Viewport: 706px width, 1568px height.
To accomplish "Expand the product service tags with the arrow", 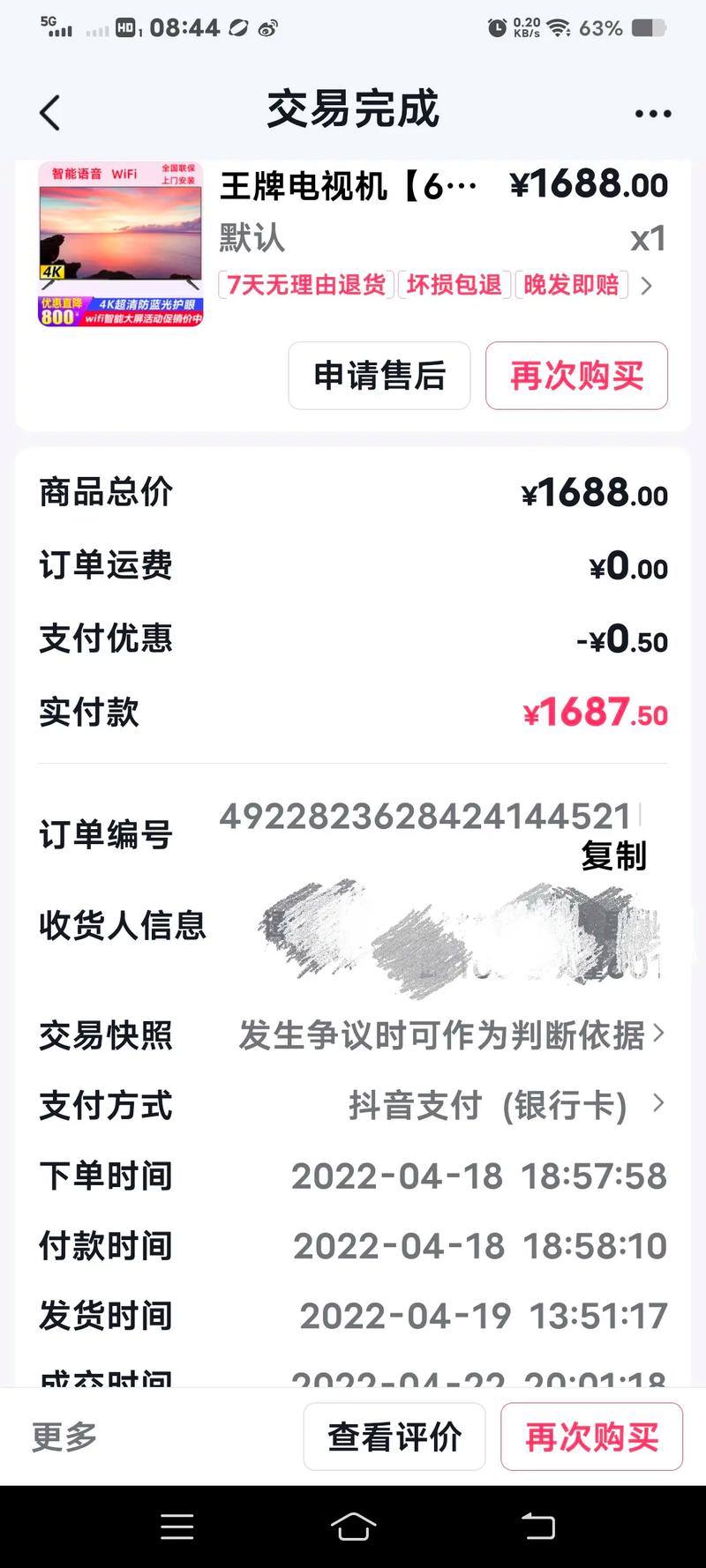I will tap(647, 286).
